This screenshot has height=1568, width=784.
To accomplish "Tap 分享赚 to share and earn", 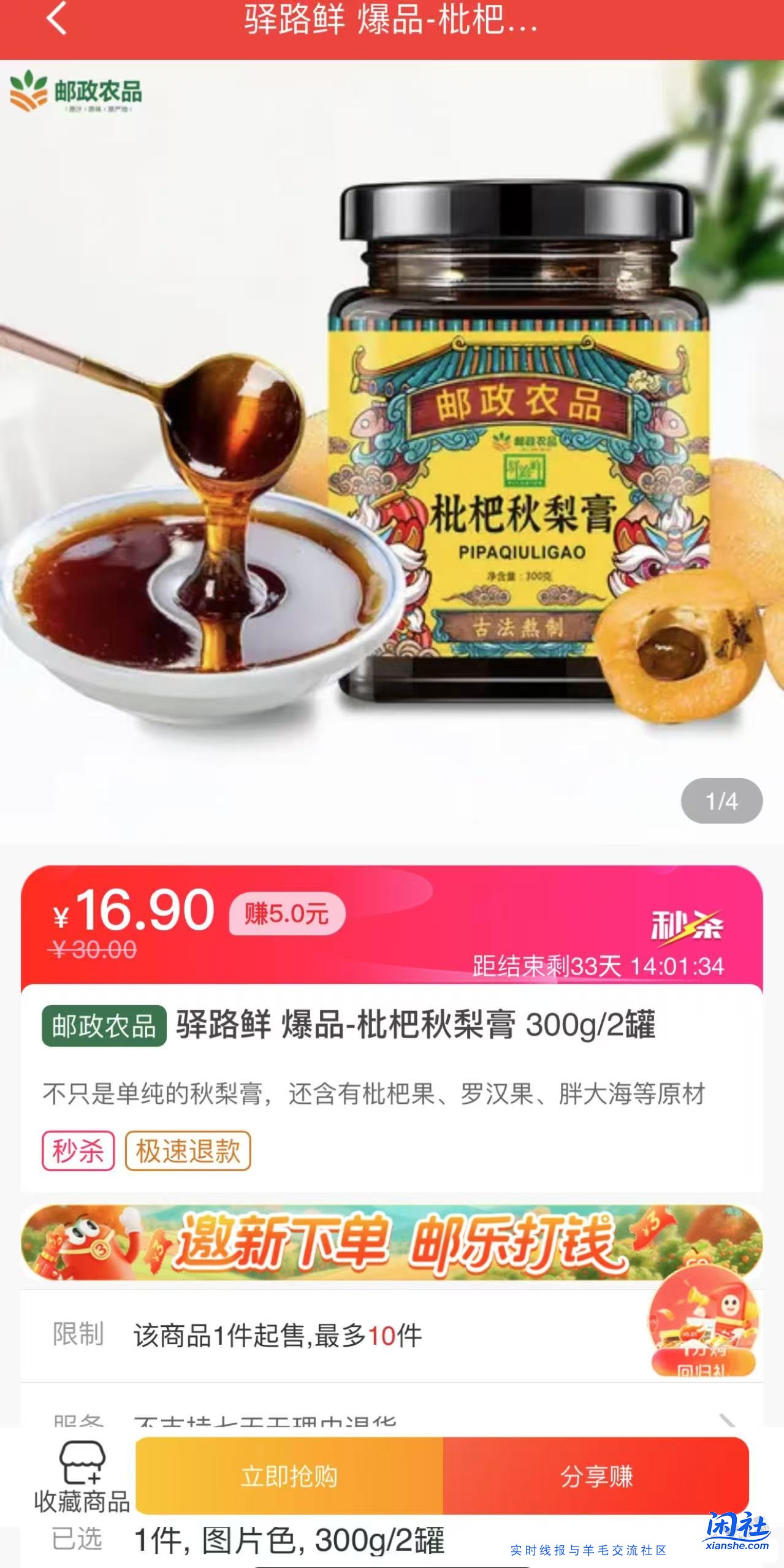I will tap(596, 1477).
